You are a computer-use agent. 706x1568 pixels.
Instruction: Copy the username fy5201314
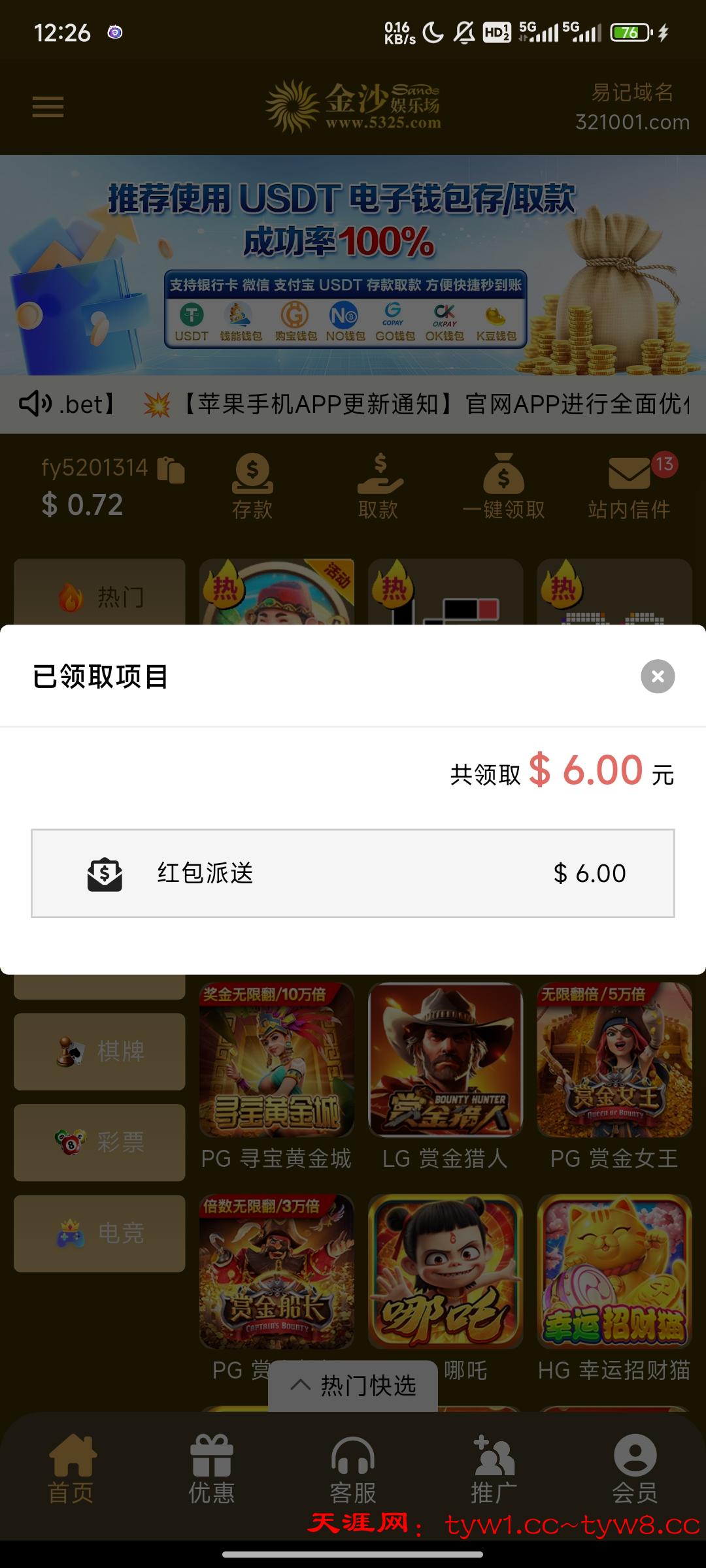pyautogui.click(x=171, y=469)
